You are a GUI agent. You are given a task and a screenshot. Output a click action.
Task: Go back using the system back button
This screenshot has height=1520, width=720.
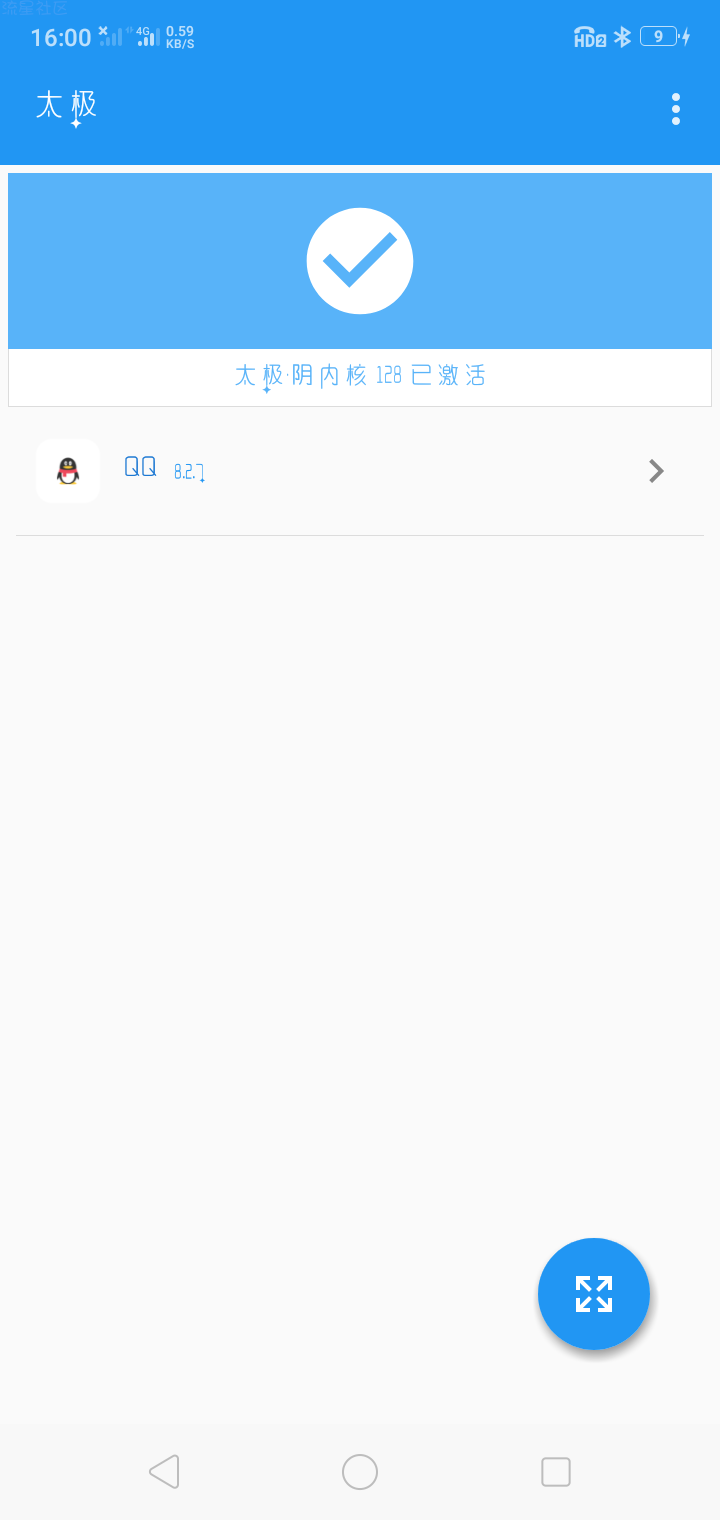pos(164,1472)
